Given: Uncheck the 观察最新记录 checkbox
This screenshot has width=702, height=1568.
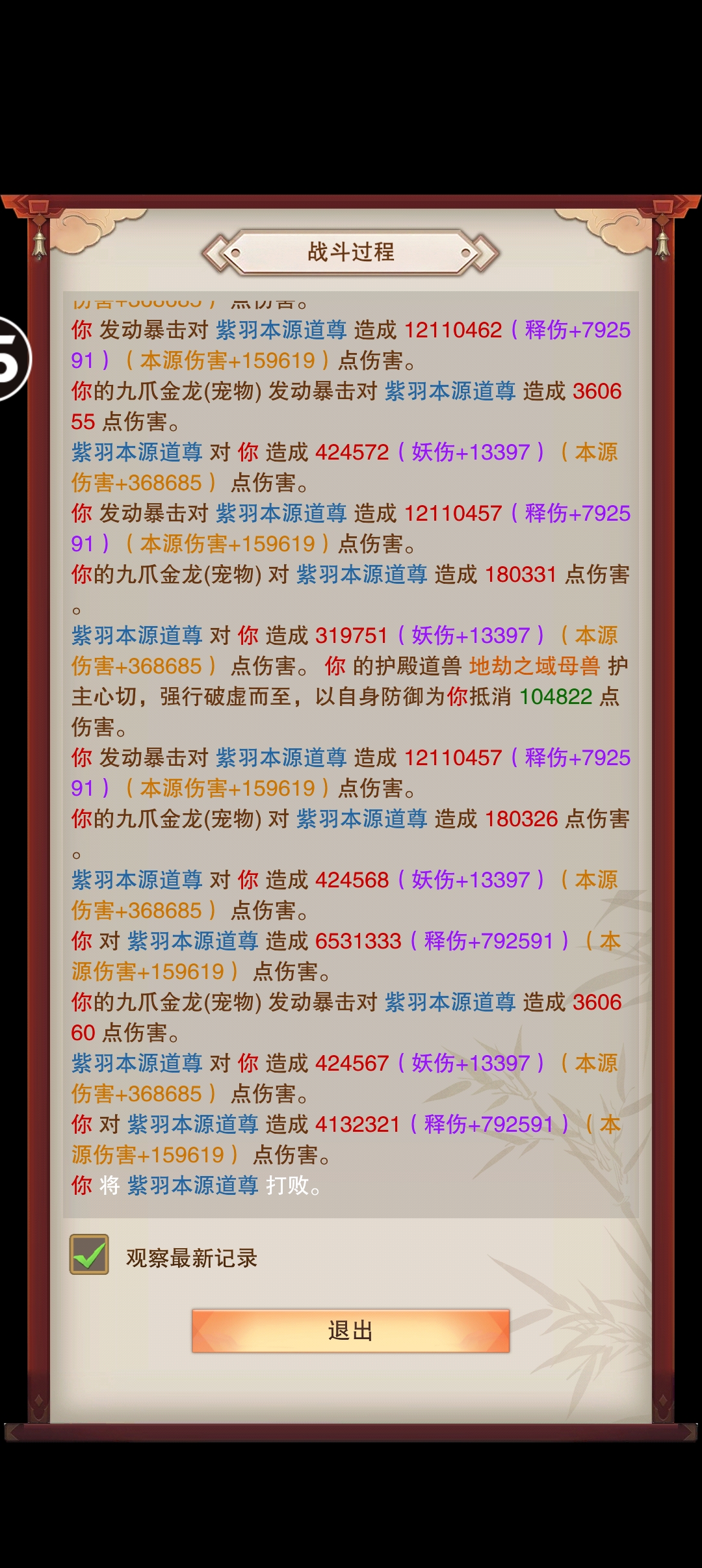Looking at the screenshot, I should [89, 1254].
